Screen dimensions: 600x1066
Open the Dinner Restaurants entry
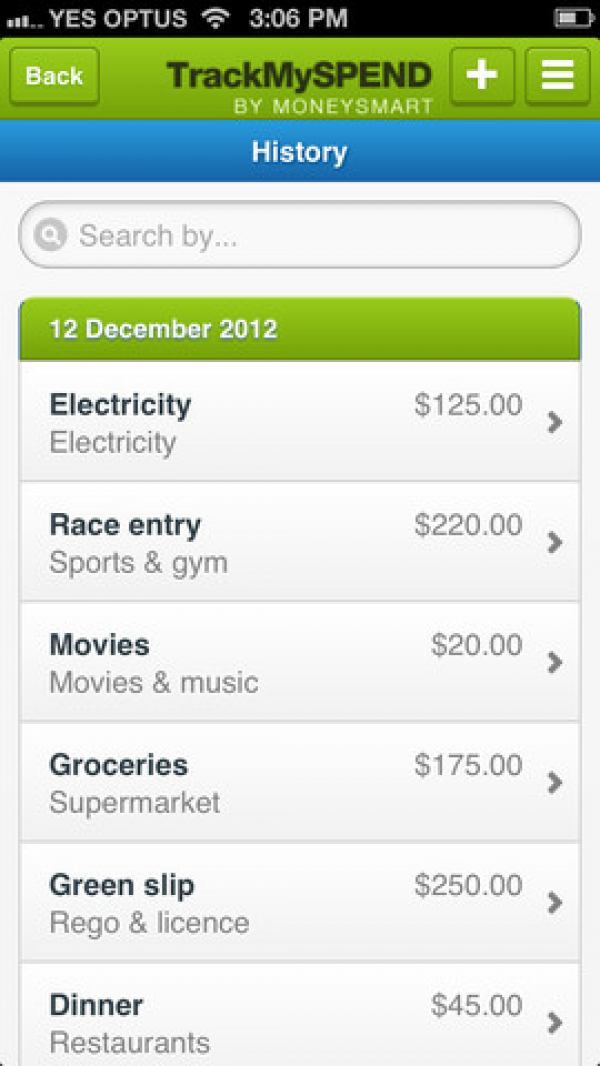[300, 1014]
